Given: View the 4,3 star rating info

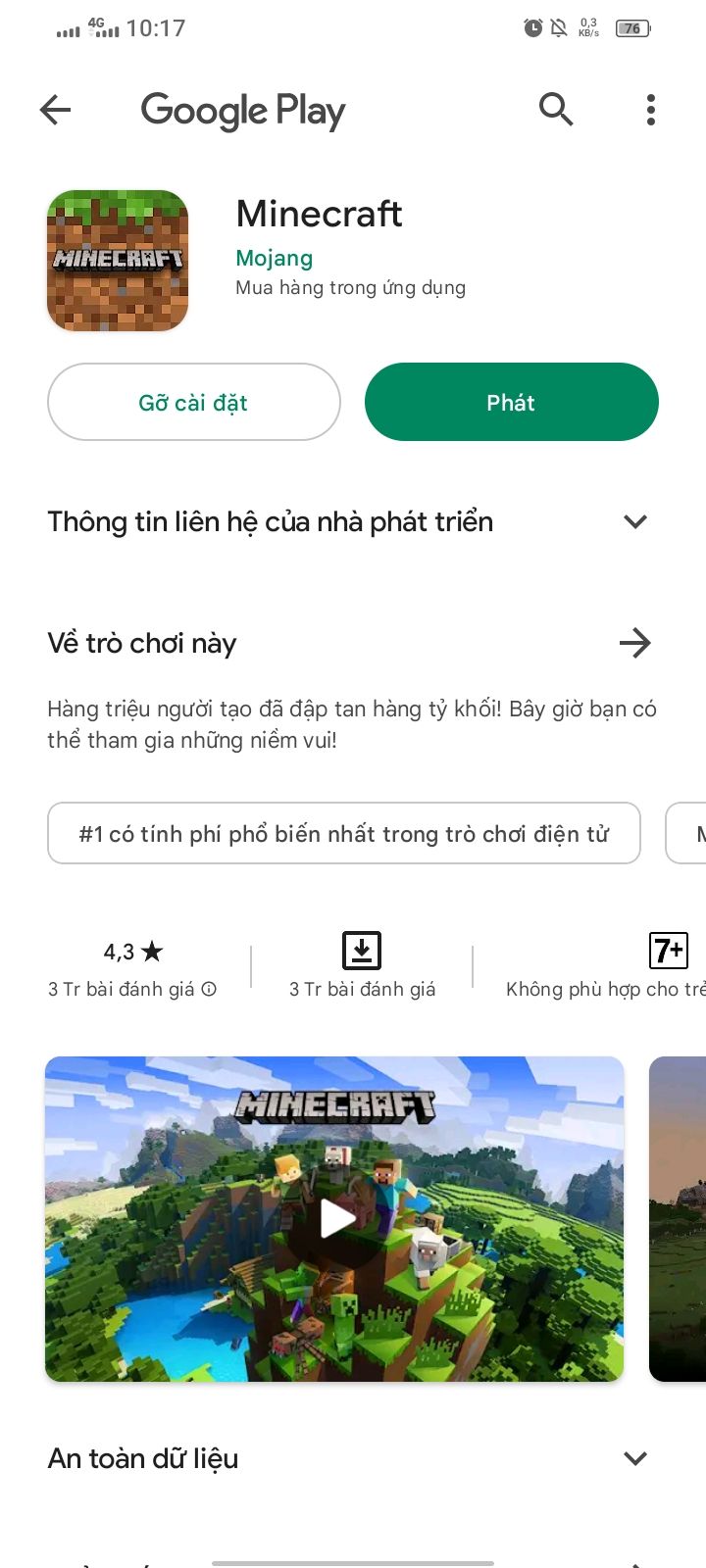Looking at the screenshot, I should point(133,967).
